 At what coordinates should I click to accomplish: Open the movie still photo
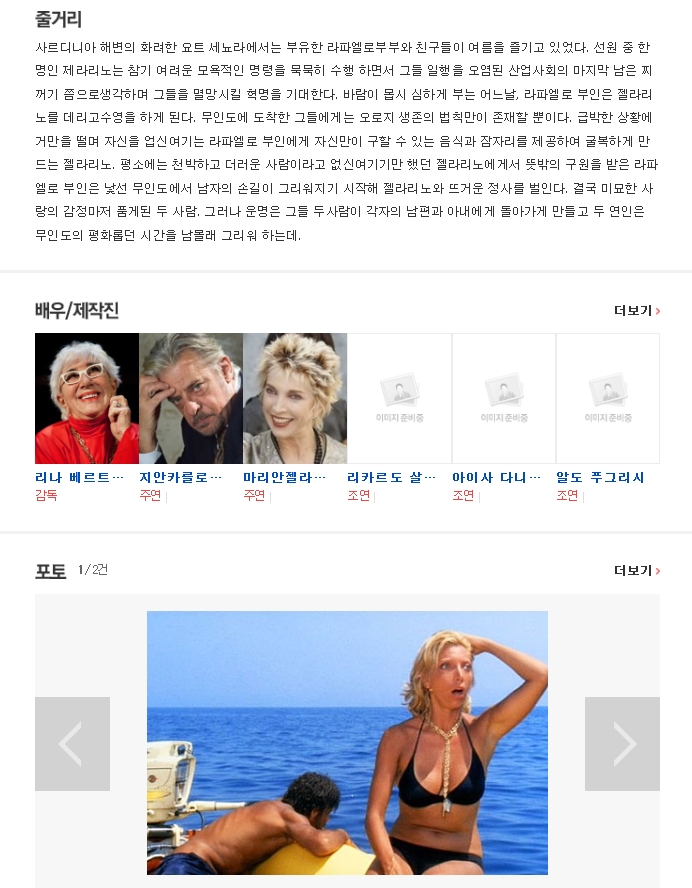tap(347, 742)
